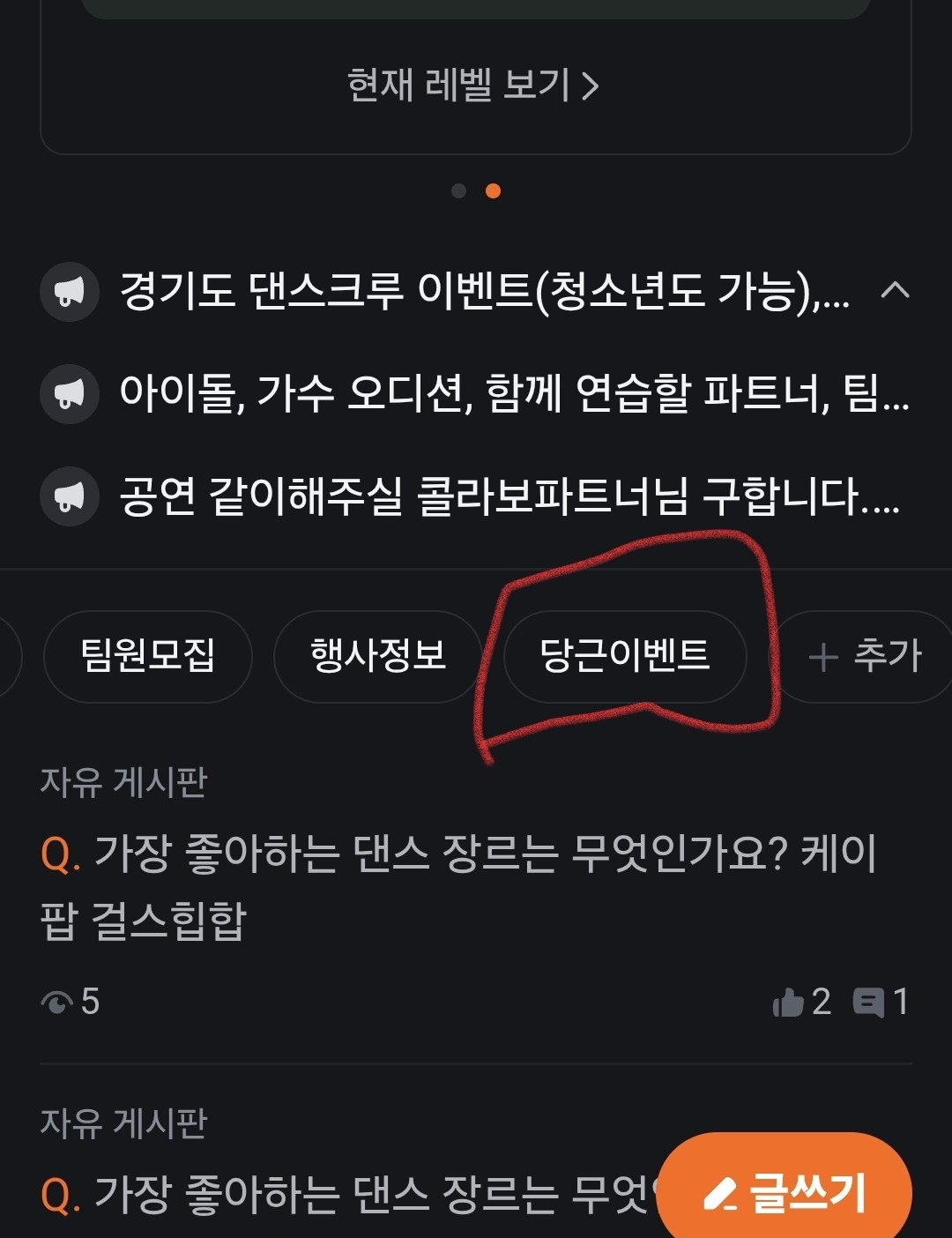Tap the 글쓰기 floating button
The image size is (952, 1238).
tap(785, 1192)
